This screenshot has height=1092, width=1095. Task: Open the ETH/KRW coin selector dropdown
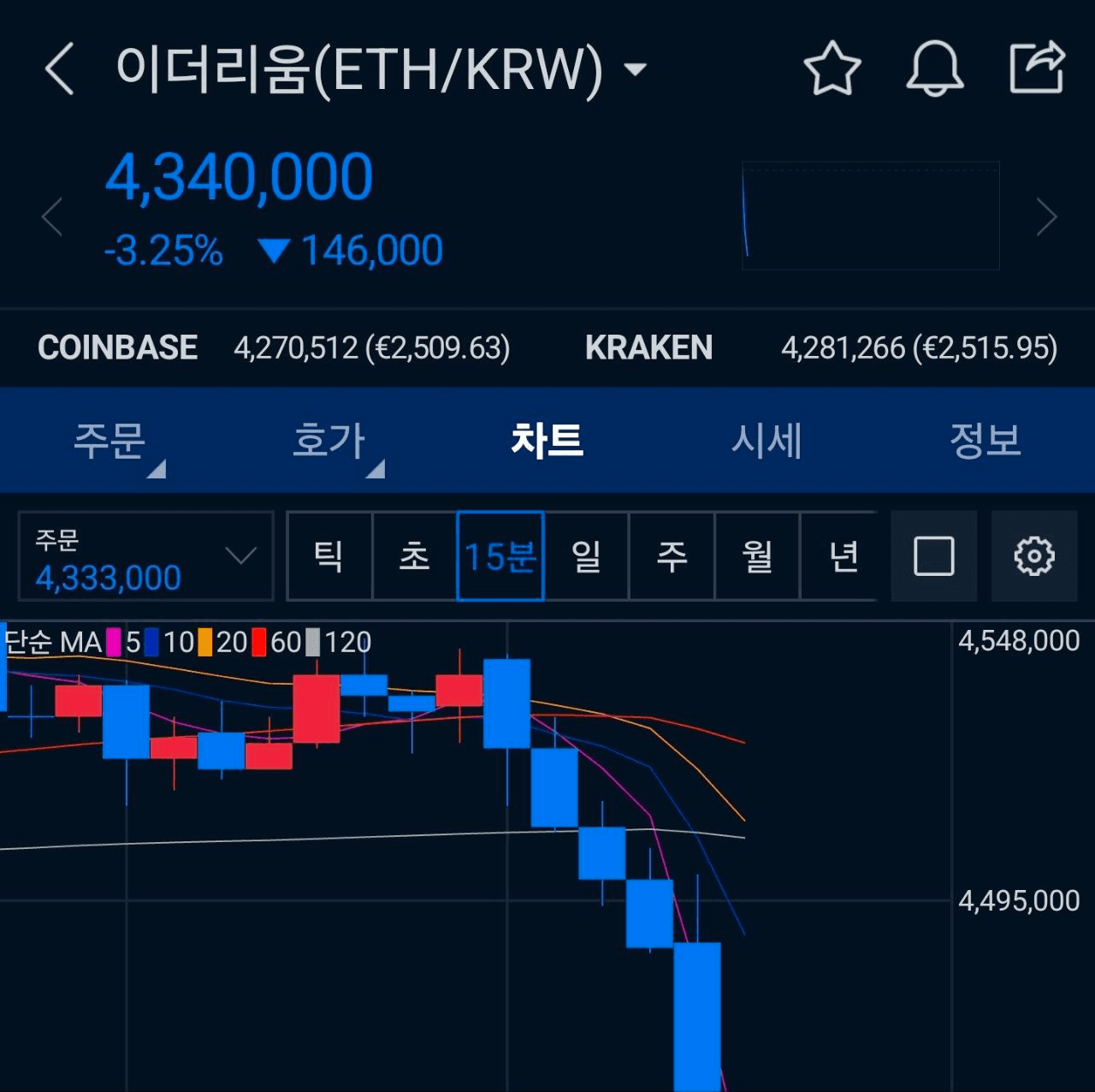(x=636, y=69)
